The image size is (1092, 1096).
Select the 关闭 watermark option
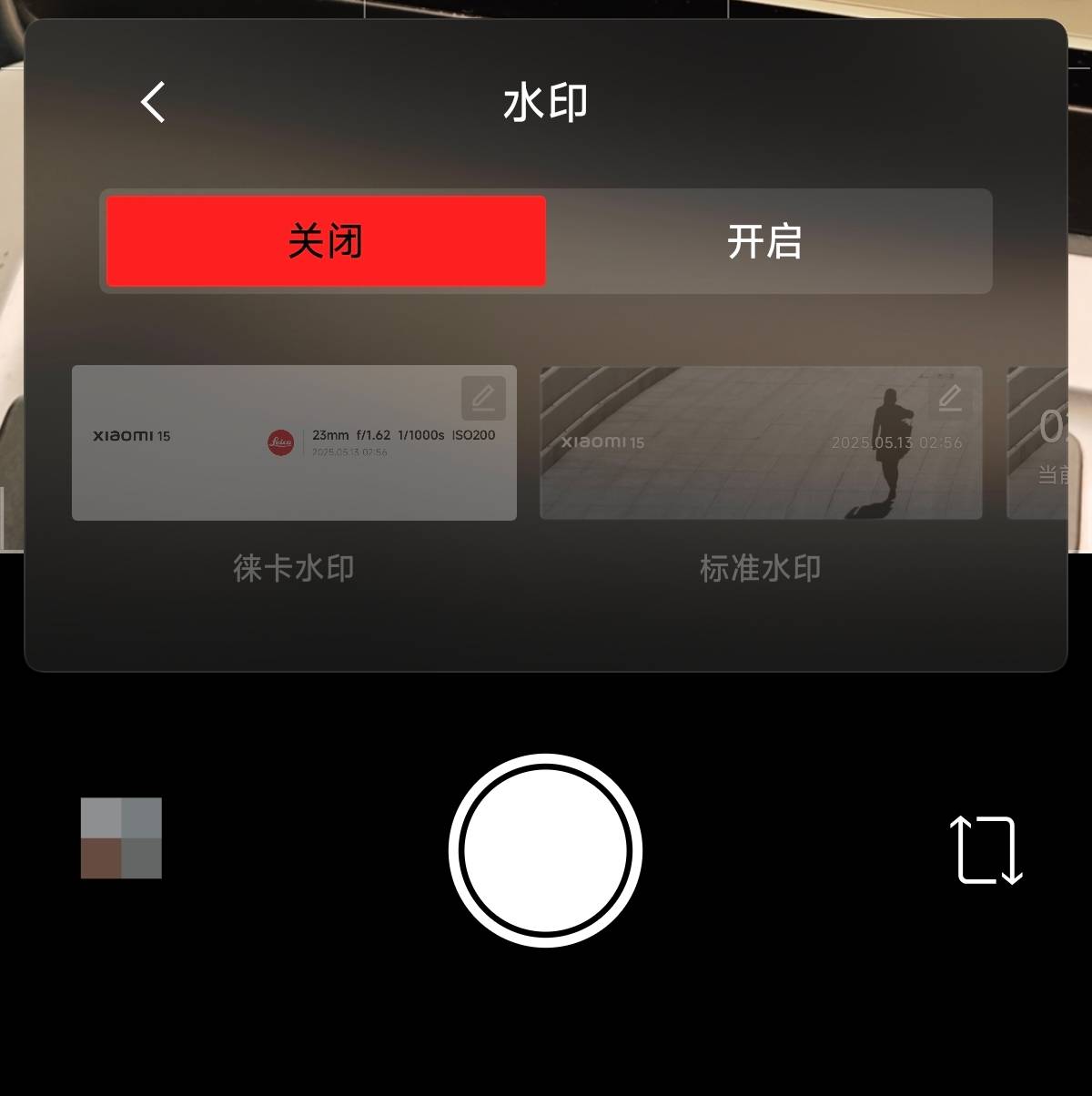coord(326,242)
